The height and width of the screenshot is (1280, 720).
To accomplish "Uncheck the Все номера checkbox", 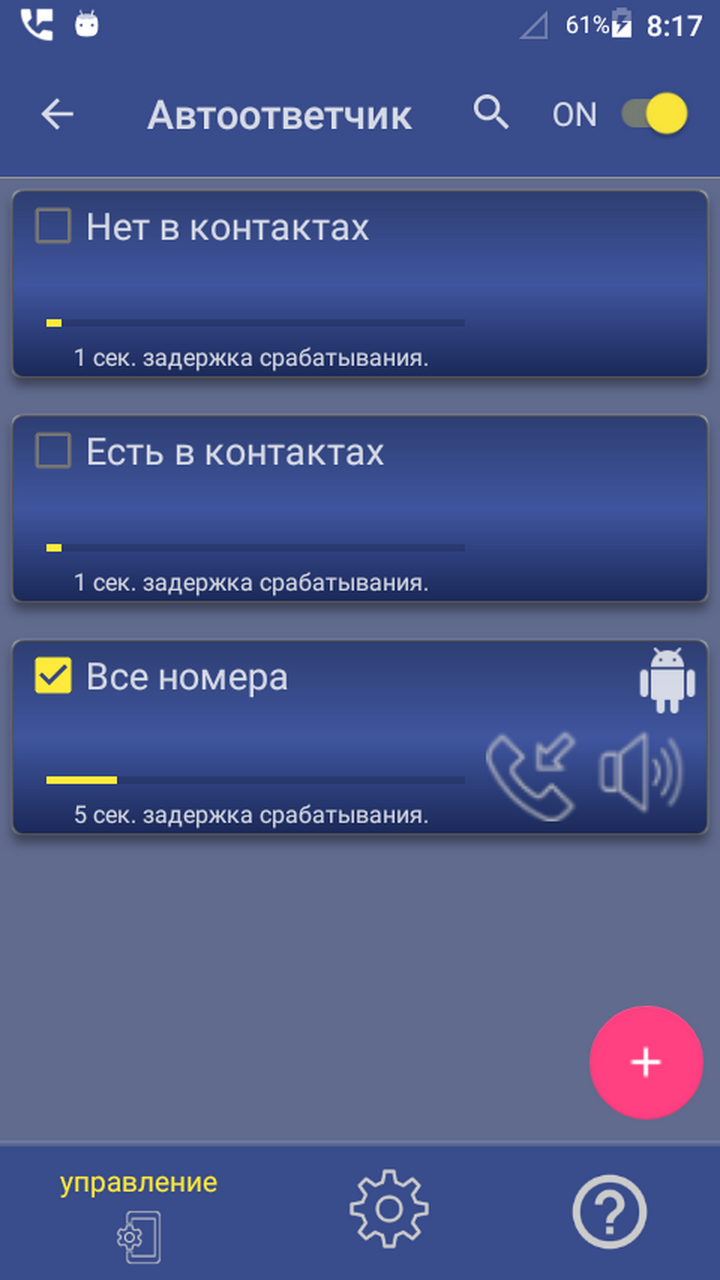I will click(53, 676).
